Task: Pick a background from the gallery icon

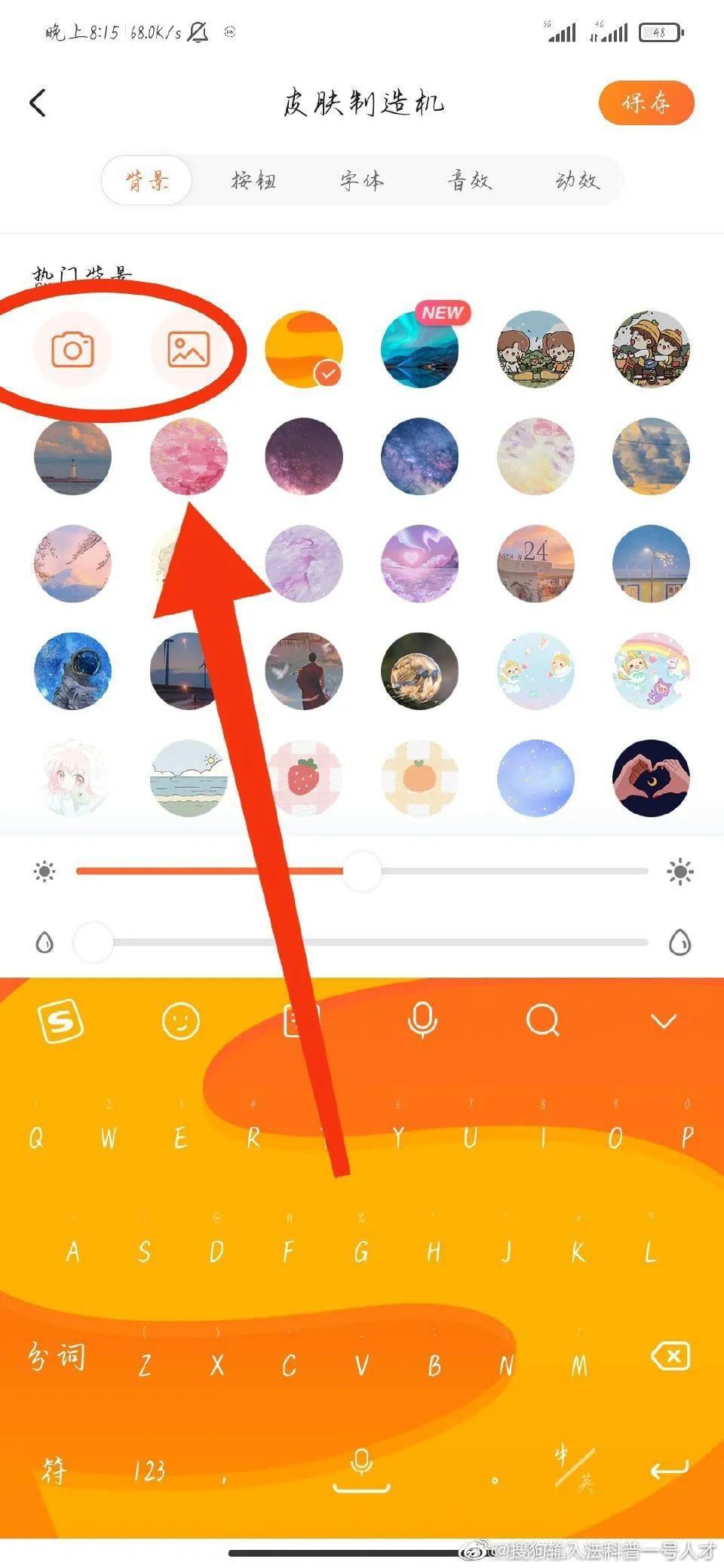Action: 188,350
